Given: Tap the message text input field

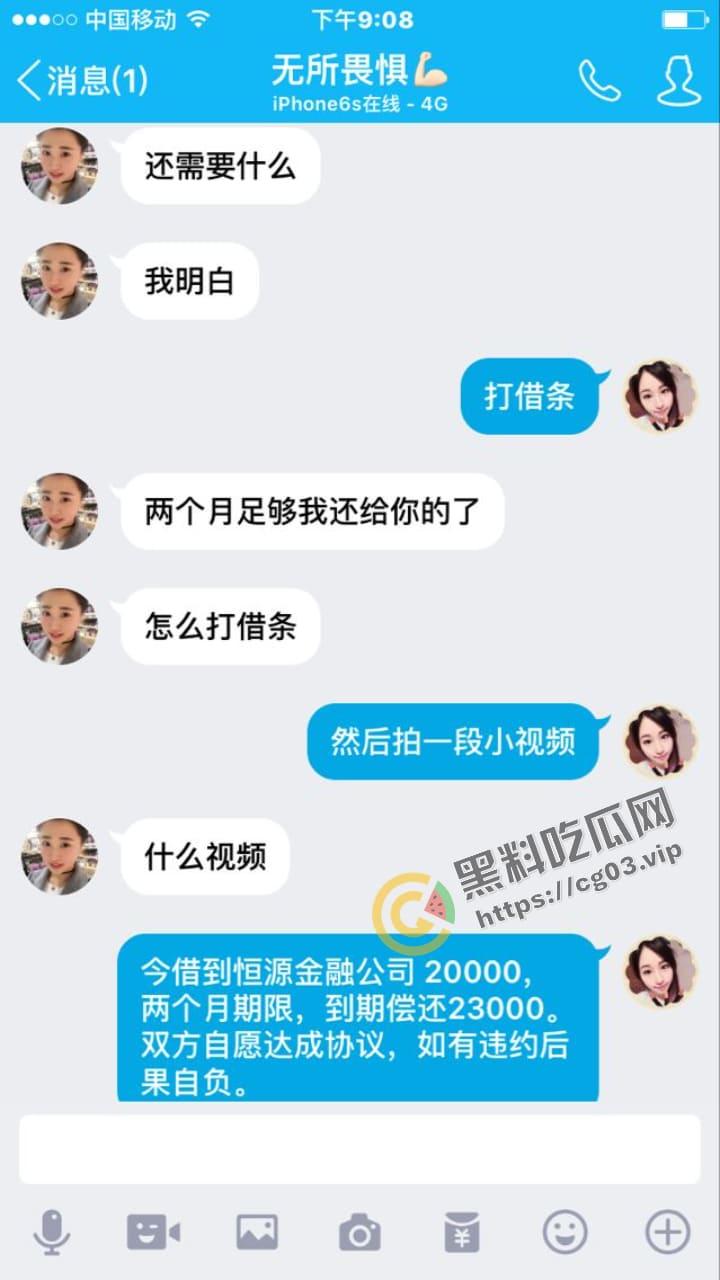Looking at the screenshot, I should coord(360,1150).
